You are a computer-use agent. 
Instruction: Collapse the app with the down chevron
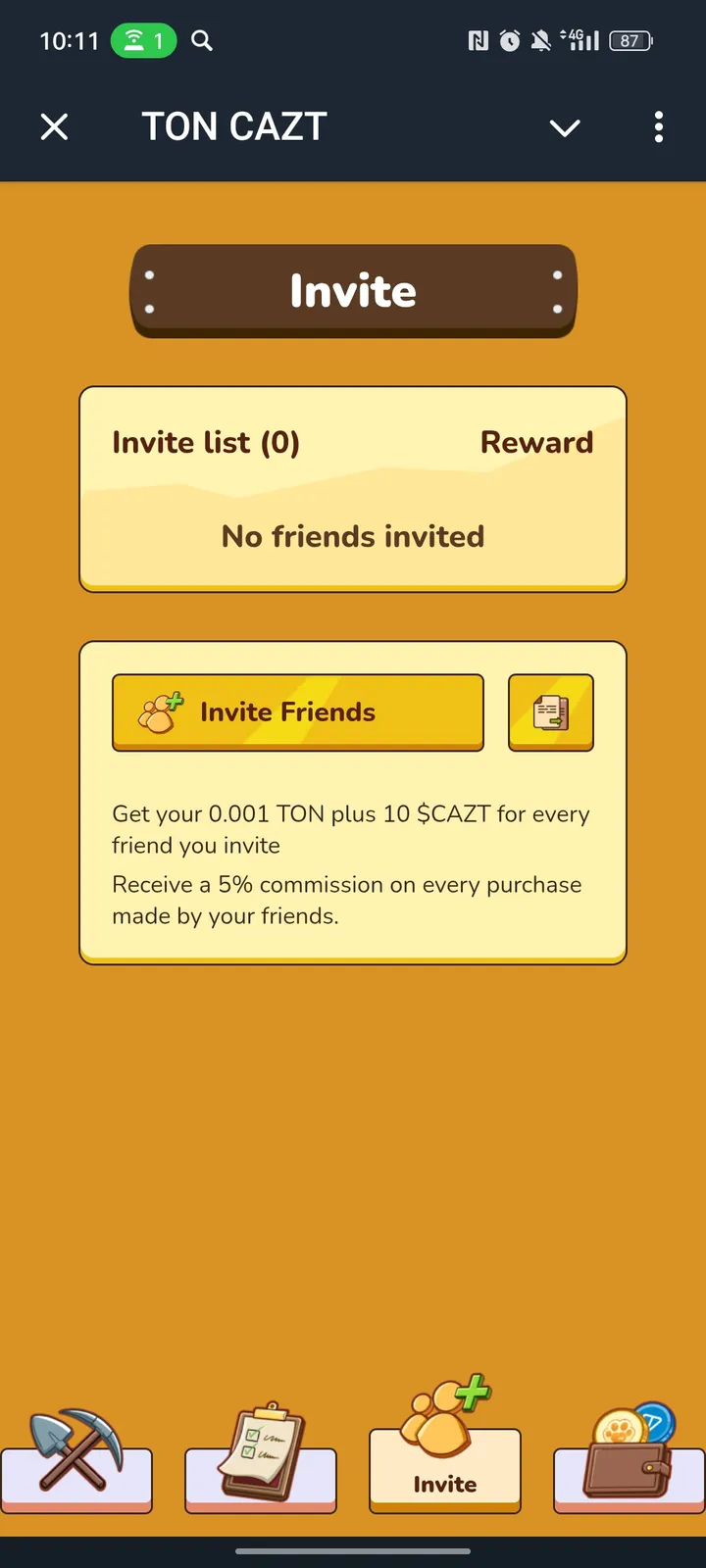point(565,127)
